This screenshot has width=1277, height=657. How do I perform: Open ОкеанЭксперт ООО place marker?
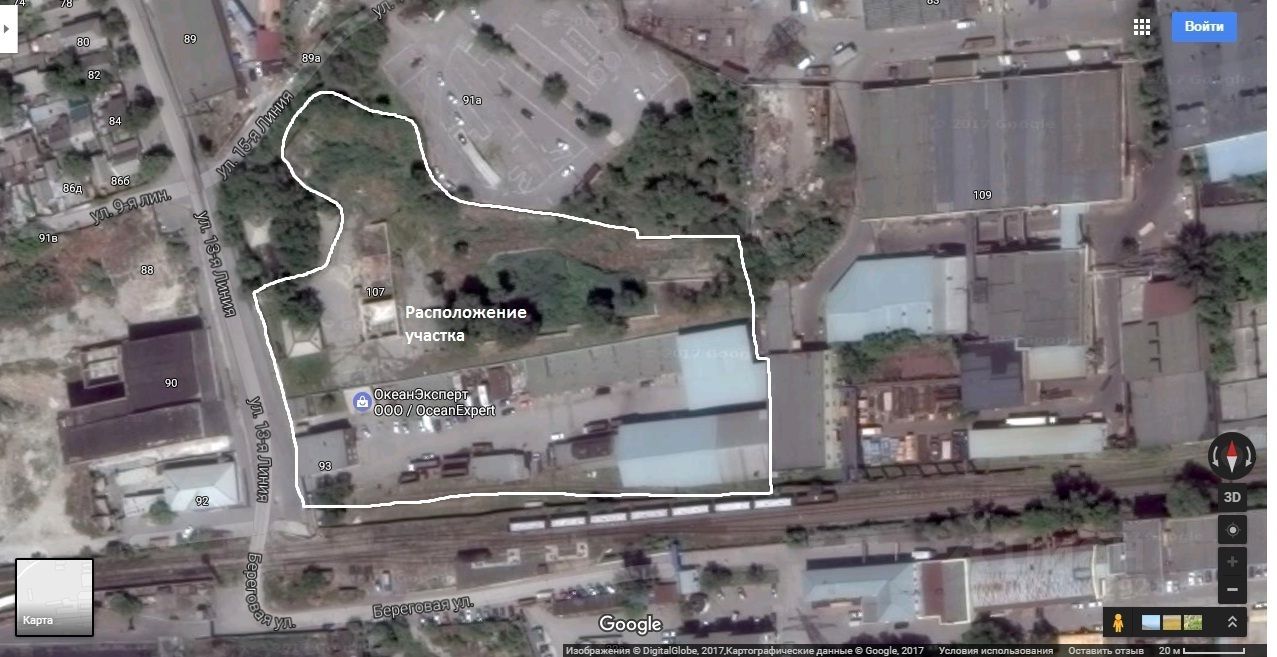pyautogui.click(x=360, y=401)
